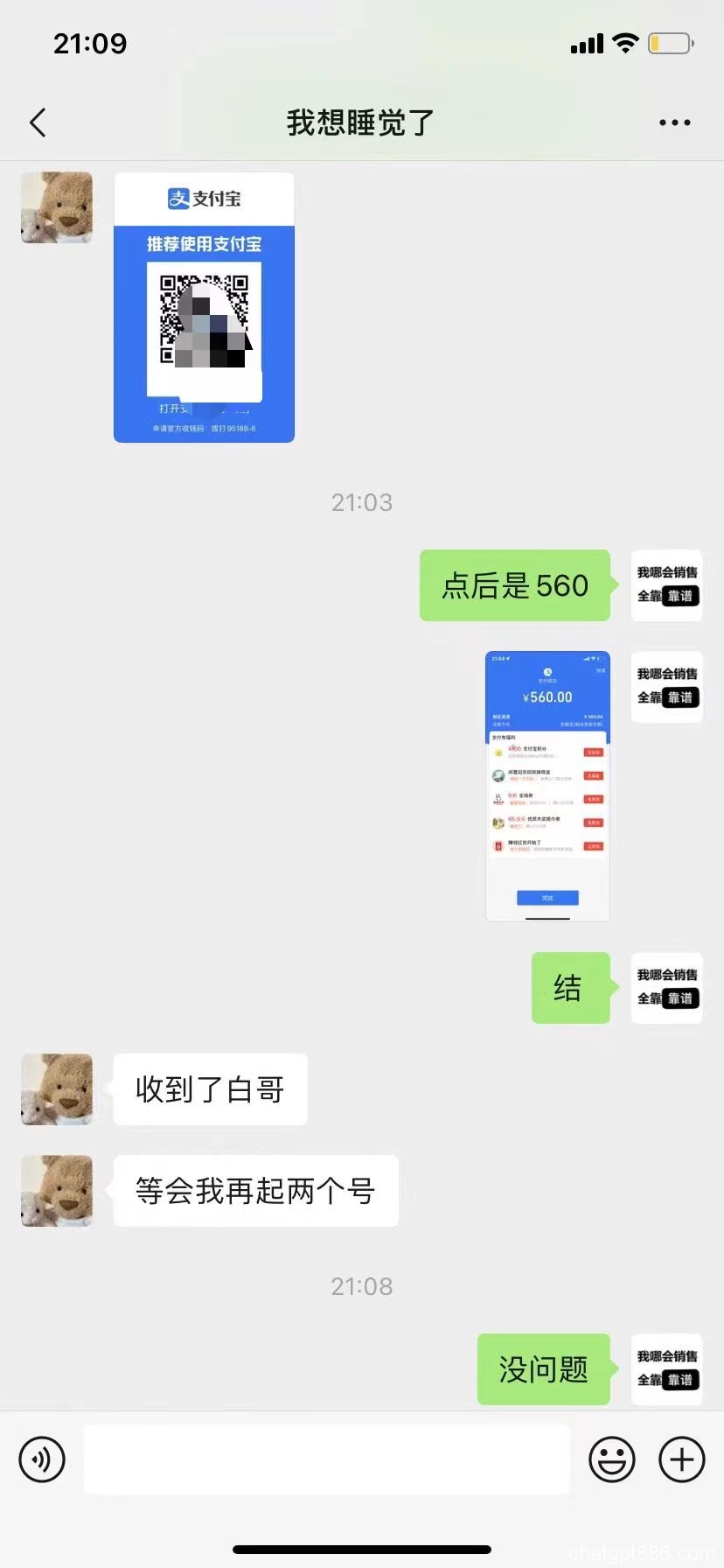Screen dimensions: 724x1568
Task: Open my avatar beside 没问题 message
Action: (x=667, y=1369)
